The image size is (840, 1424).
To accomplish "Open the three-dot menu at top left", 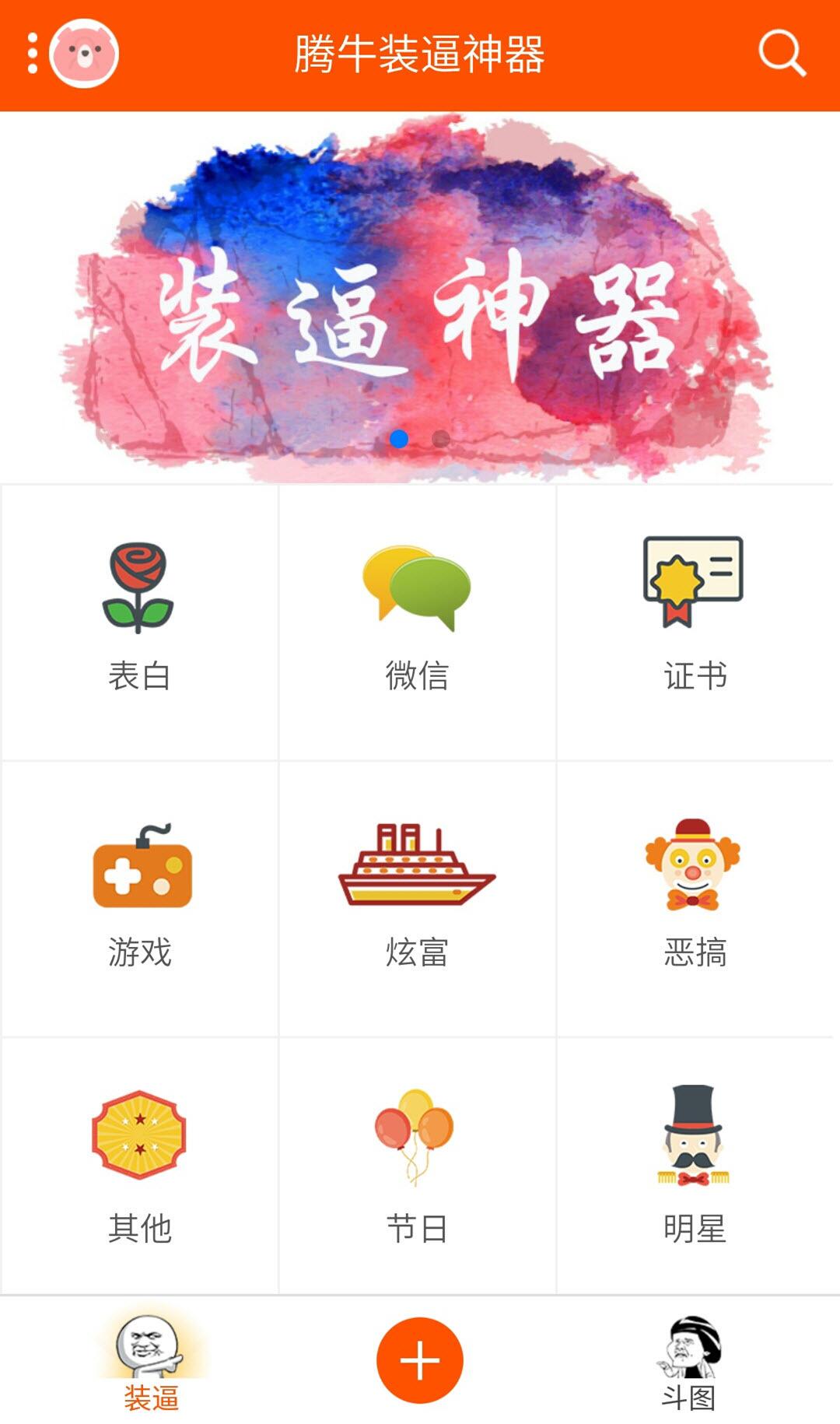I will [x=32, y=54].
